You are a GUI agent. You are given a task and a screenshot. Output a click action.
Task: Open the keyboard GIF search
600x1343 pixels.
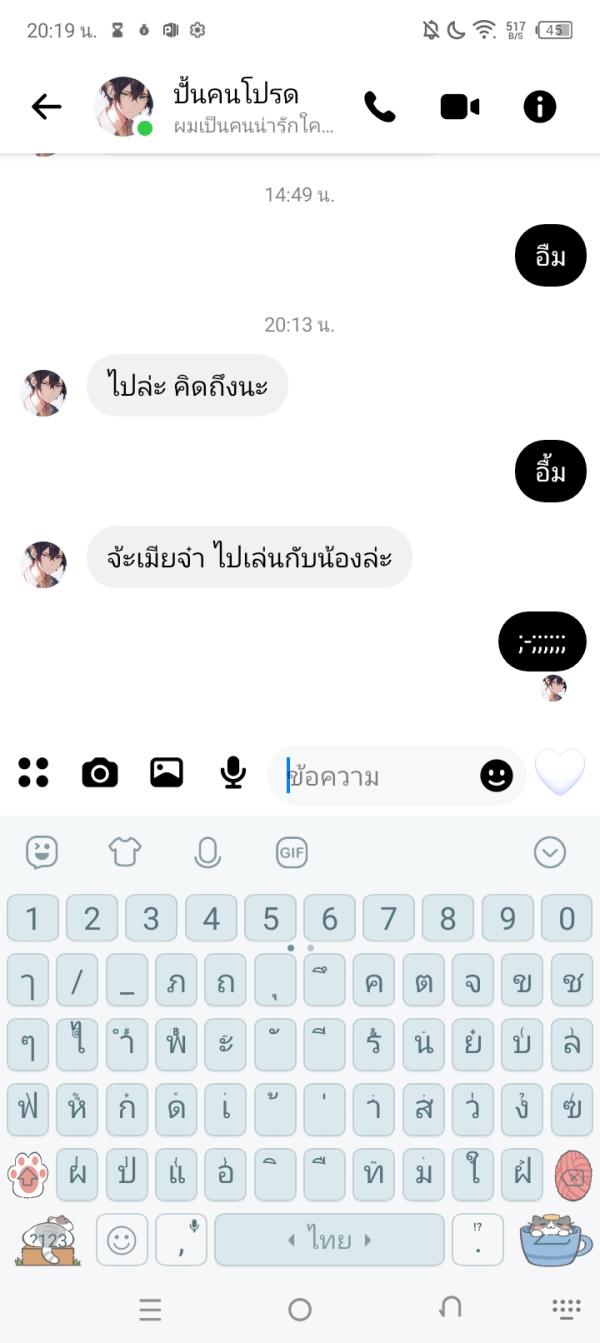pos(291,853)
